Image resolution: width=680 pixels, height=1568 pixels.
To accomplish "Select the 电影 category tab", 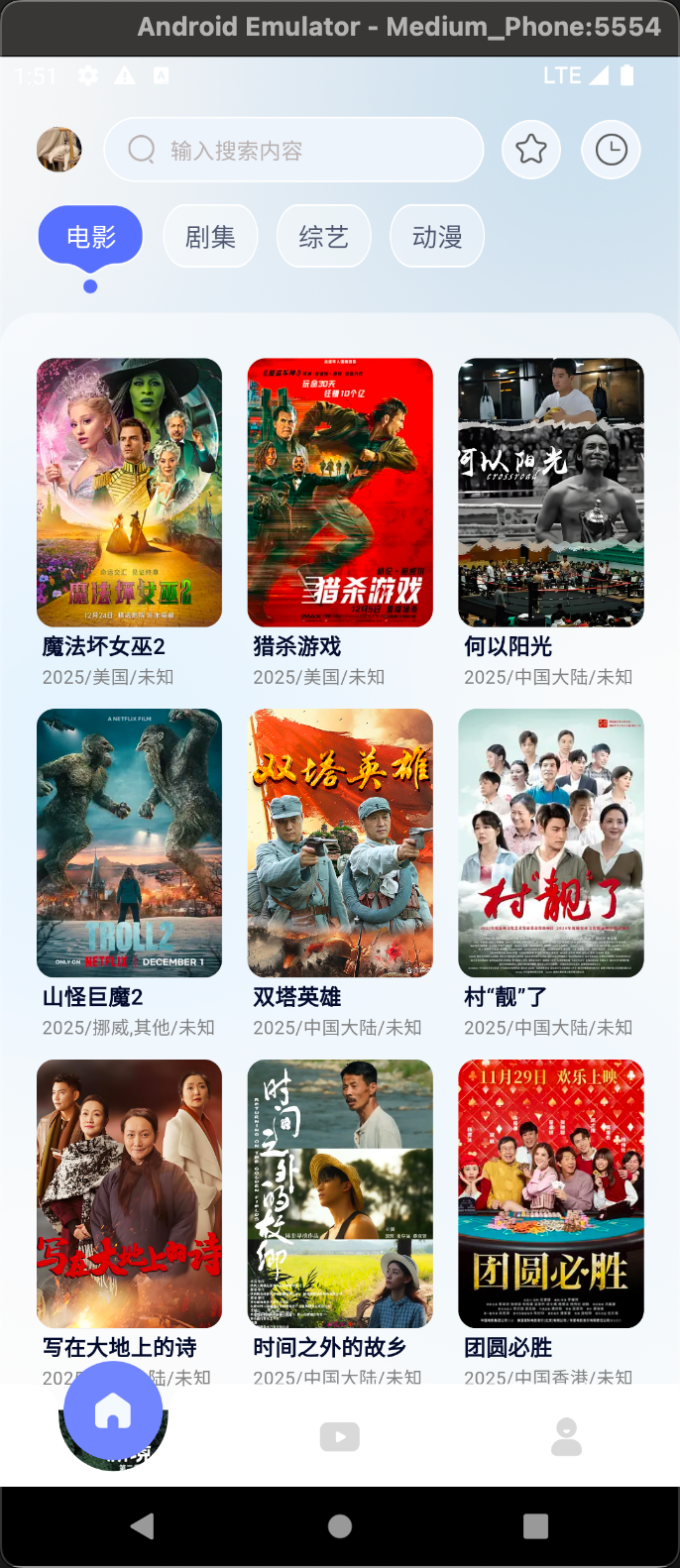I will pos(90,237).
